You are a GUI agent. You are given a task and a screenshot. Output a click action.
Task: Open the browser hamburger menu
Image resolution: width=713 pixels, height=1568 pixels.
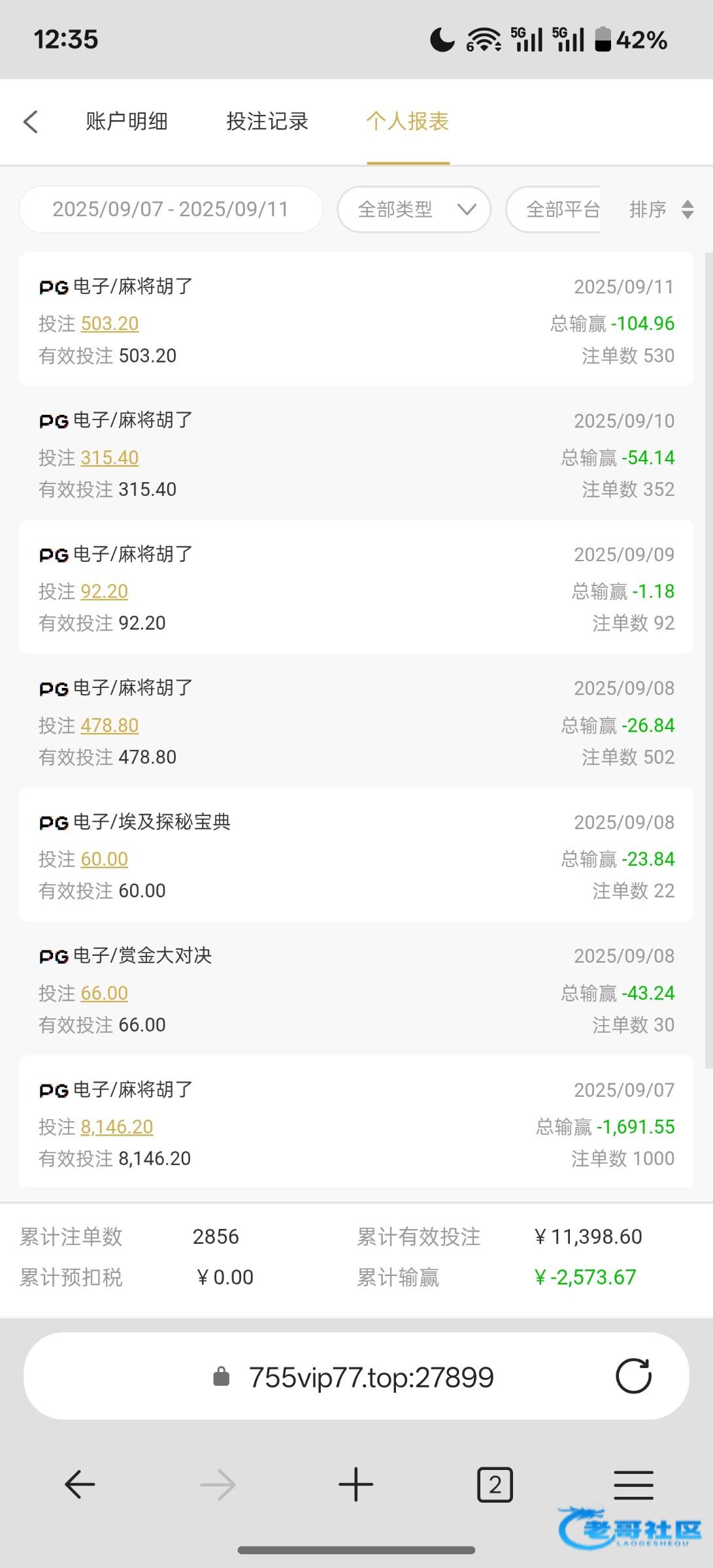633,1484
